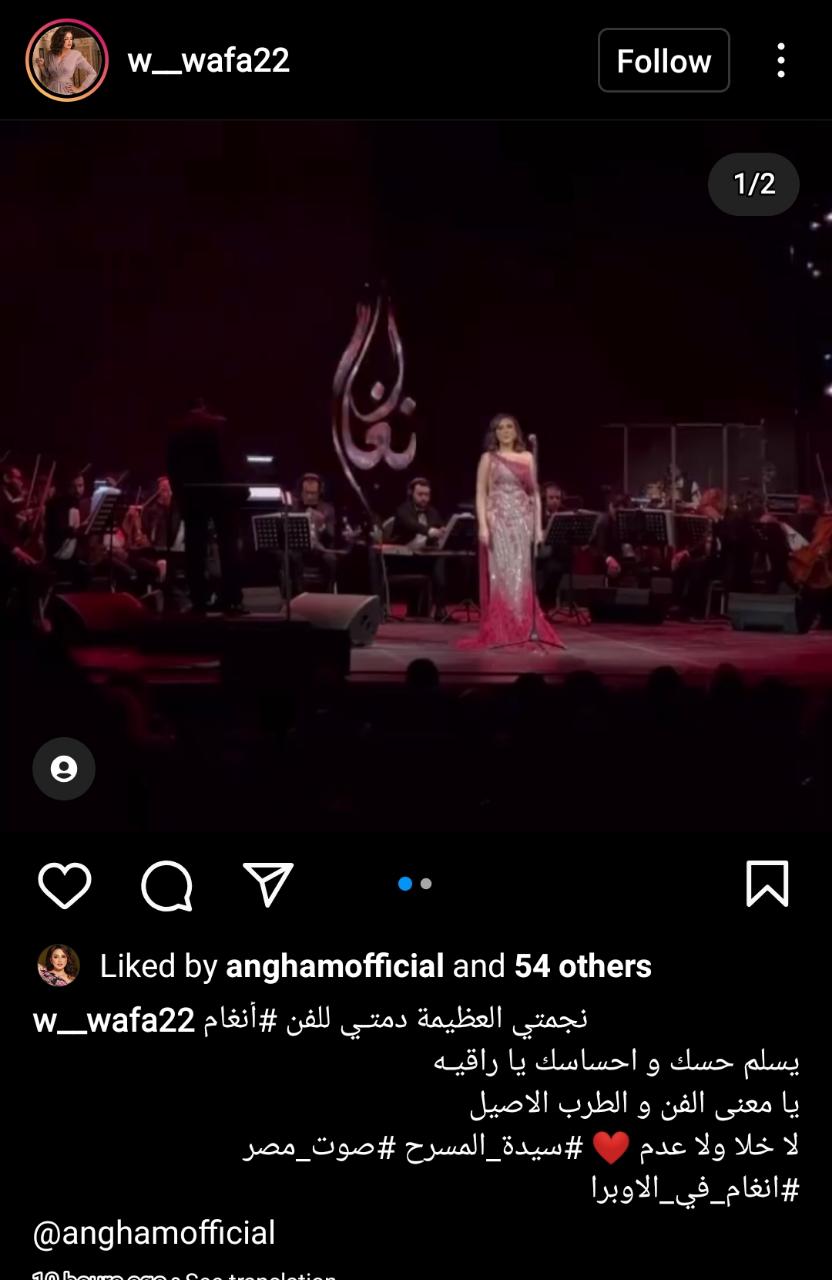Open the #سيدة_المسرح hashtag

[x=490, y=1147]
